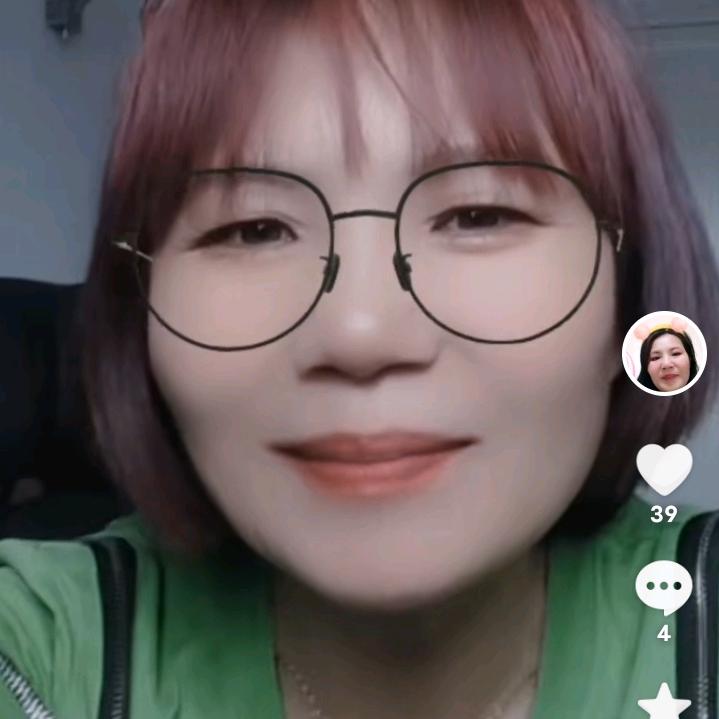Add video to favorites with star
This screenshot has height=719, width=719.
click(x=664, y=703)
